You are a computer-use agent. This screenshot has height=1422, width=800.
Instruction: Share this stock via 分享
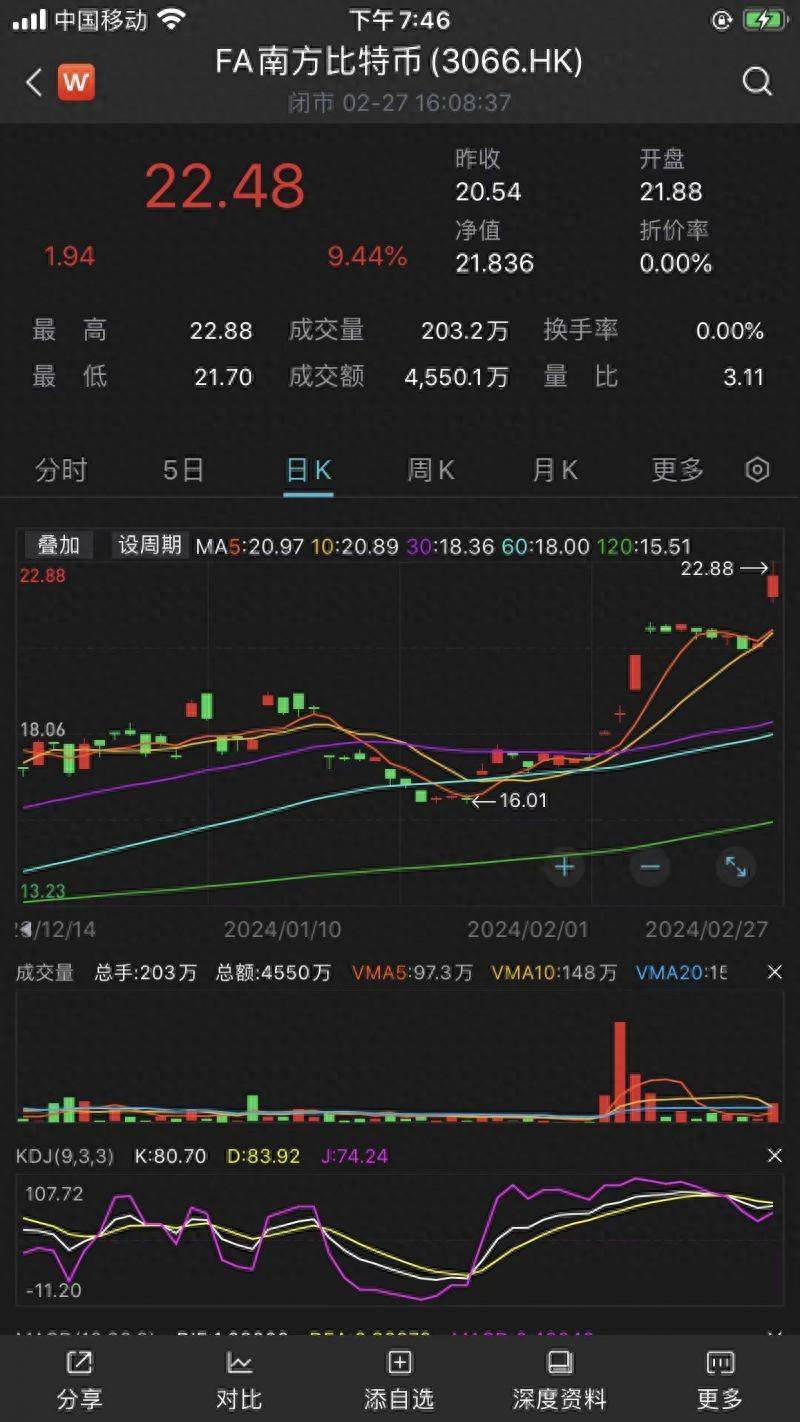(x=79, y=1378)
